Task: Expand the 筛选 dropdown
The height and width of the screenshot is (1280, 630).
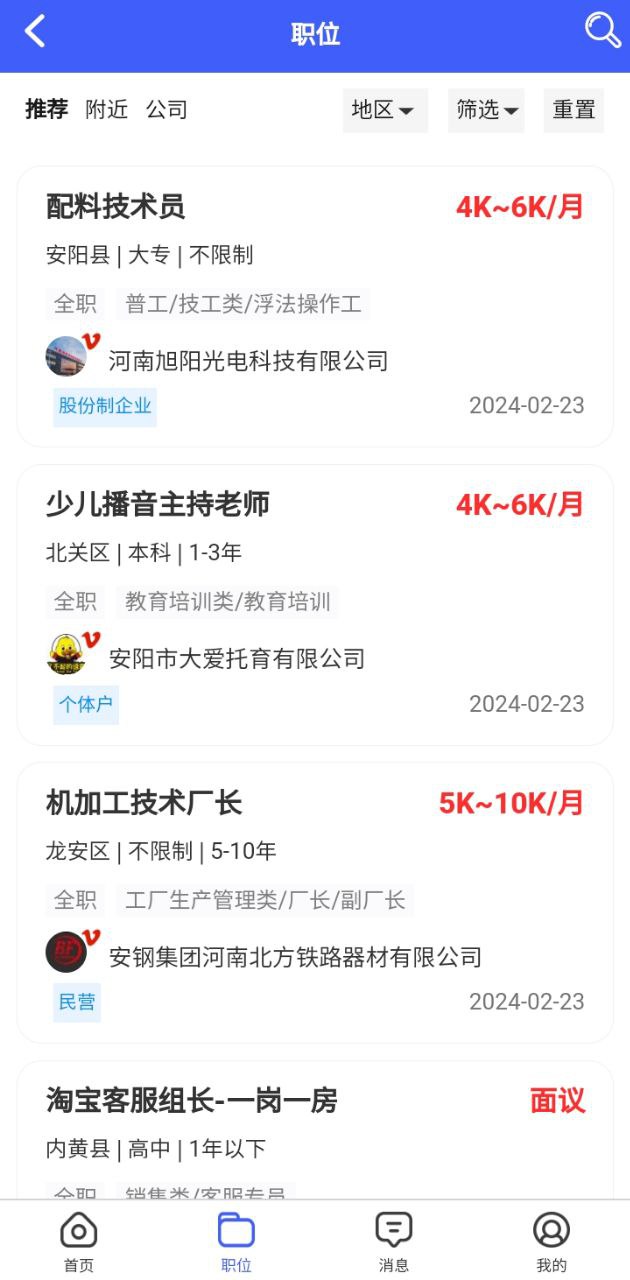Action: [x=486, y=110]
